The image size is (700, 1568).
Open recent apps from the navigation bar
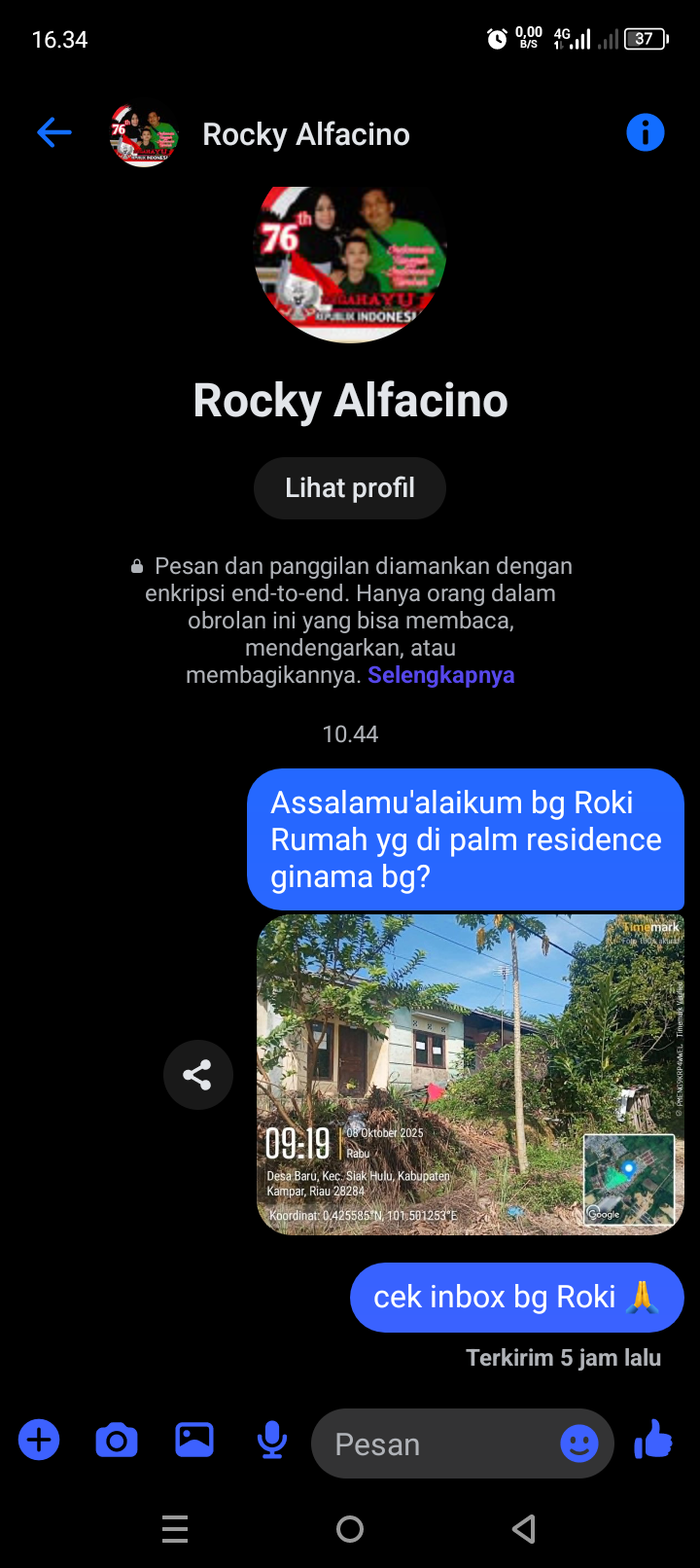click(x=175, y=1529)
